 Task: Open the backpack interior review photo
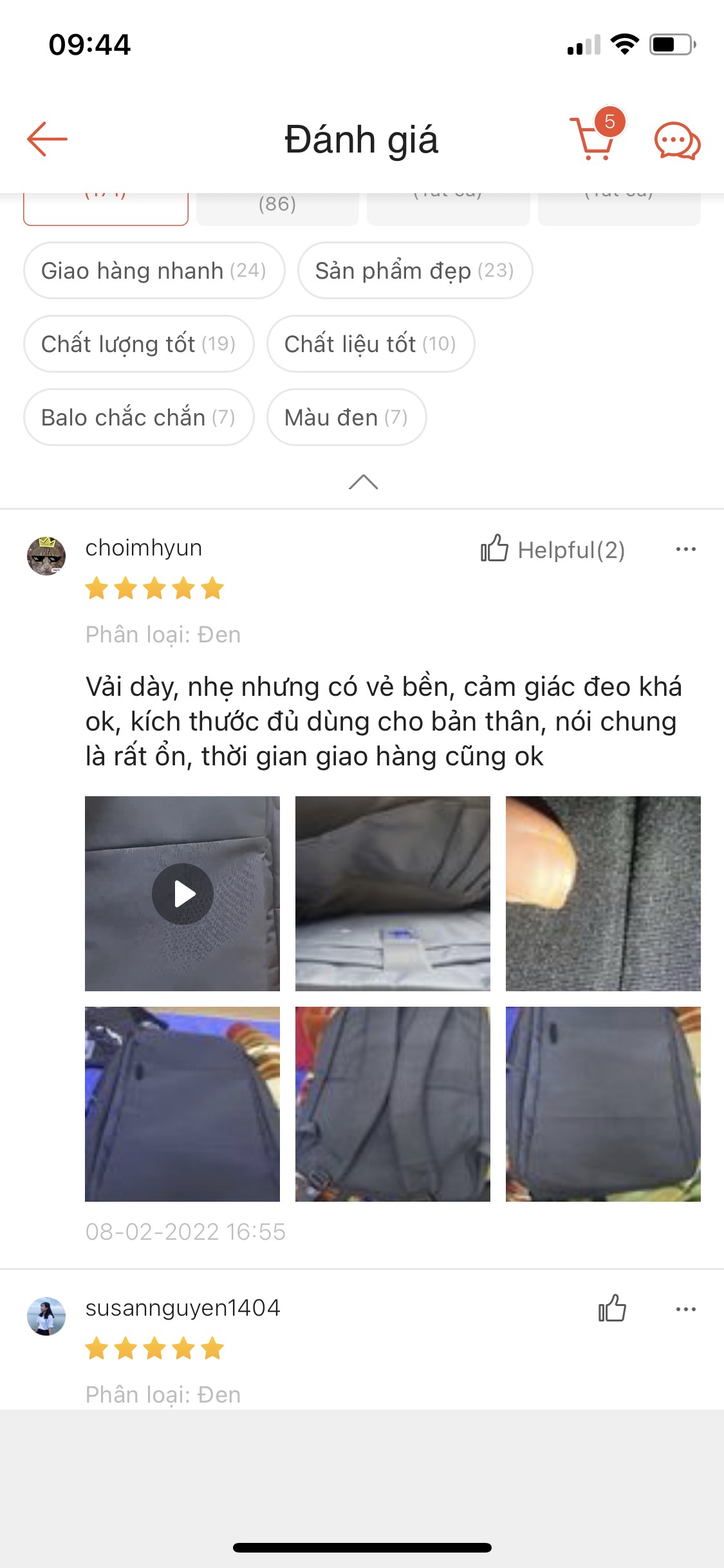[393, 893]
